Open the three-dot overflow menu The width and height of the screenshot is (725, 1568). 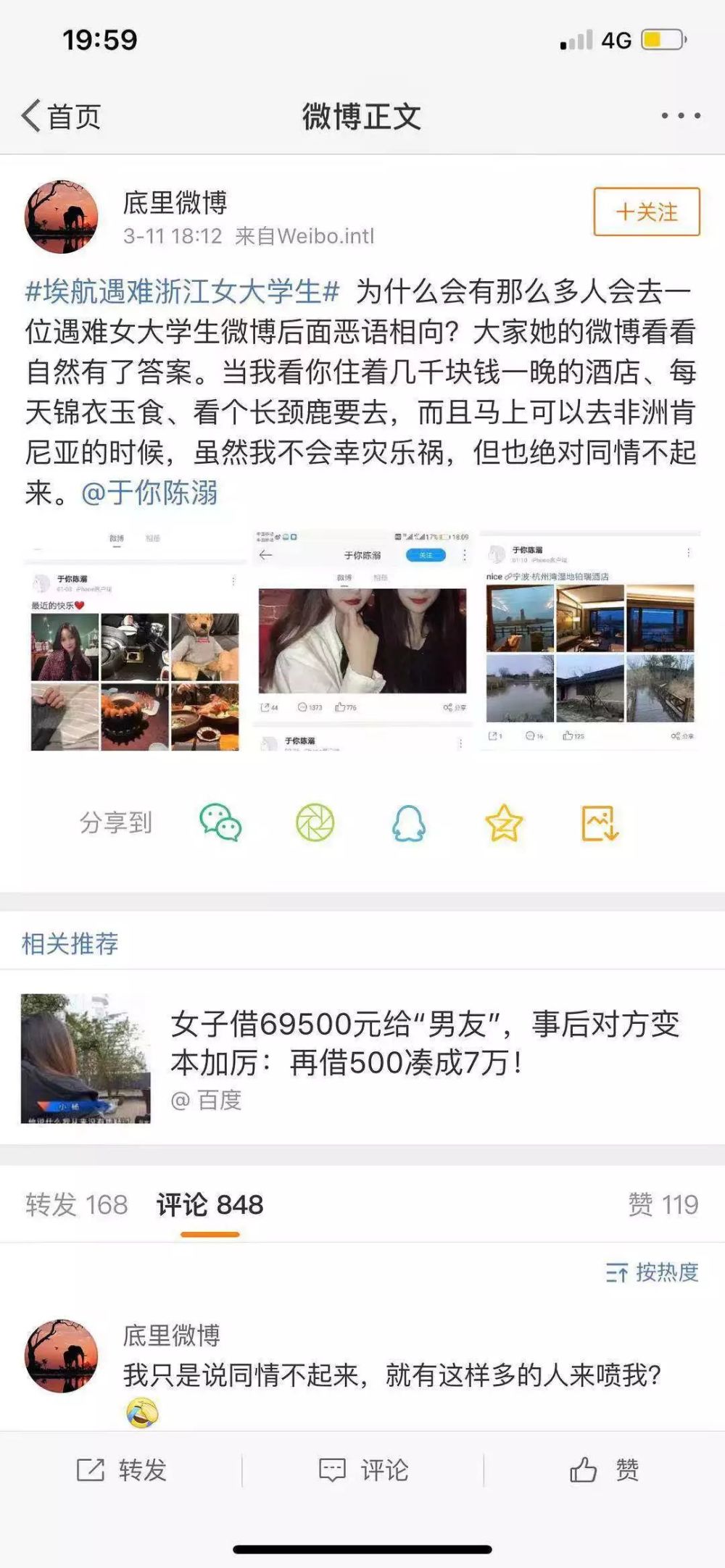coord(680,116)
